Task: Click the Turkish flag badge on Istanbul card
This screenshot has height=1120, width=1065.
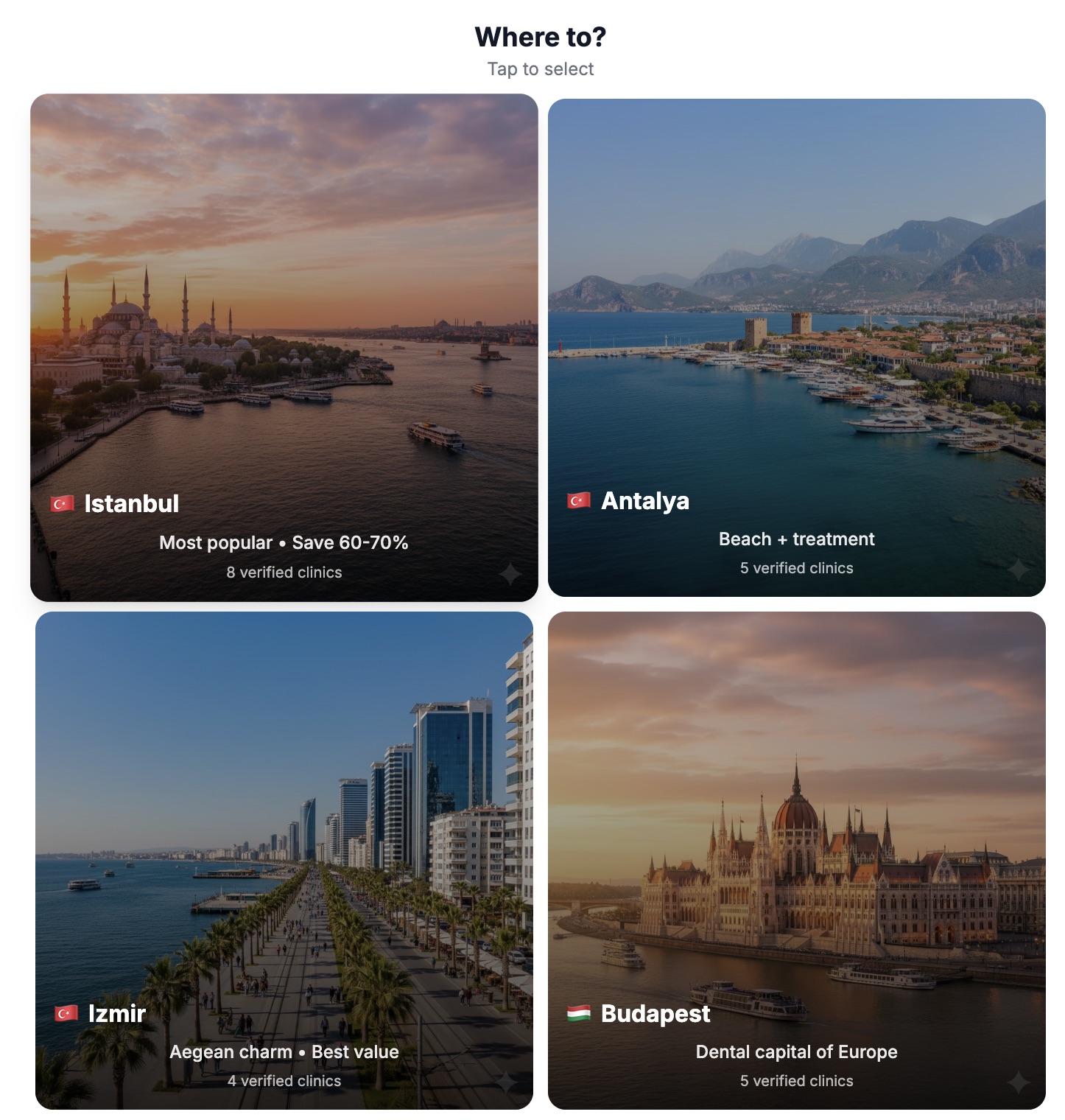Action: pos(63,504)
